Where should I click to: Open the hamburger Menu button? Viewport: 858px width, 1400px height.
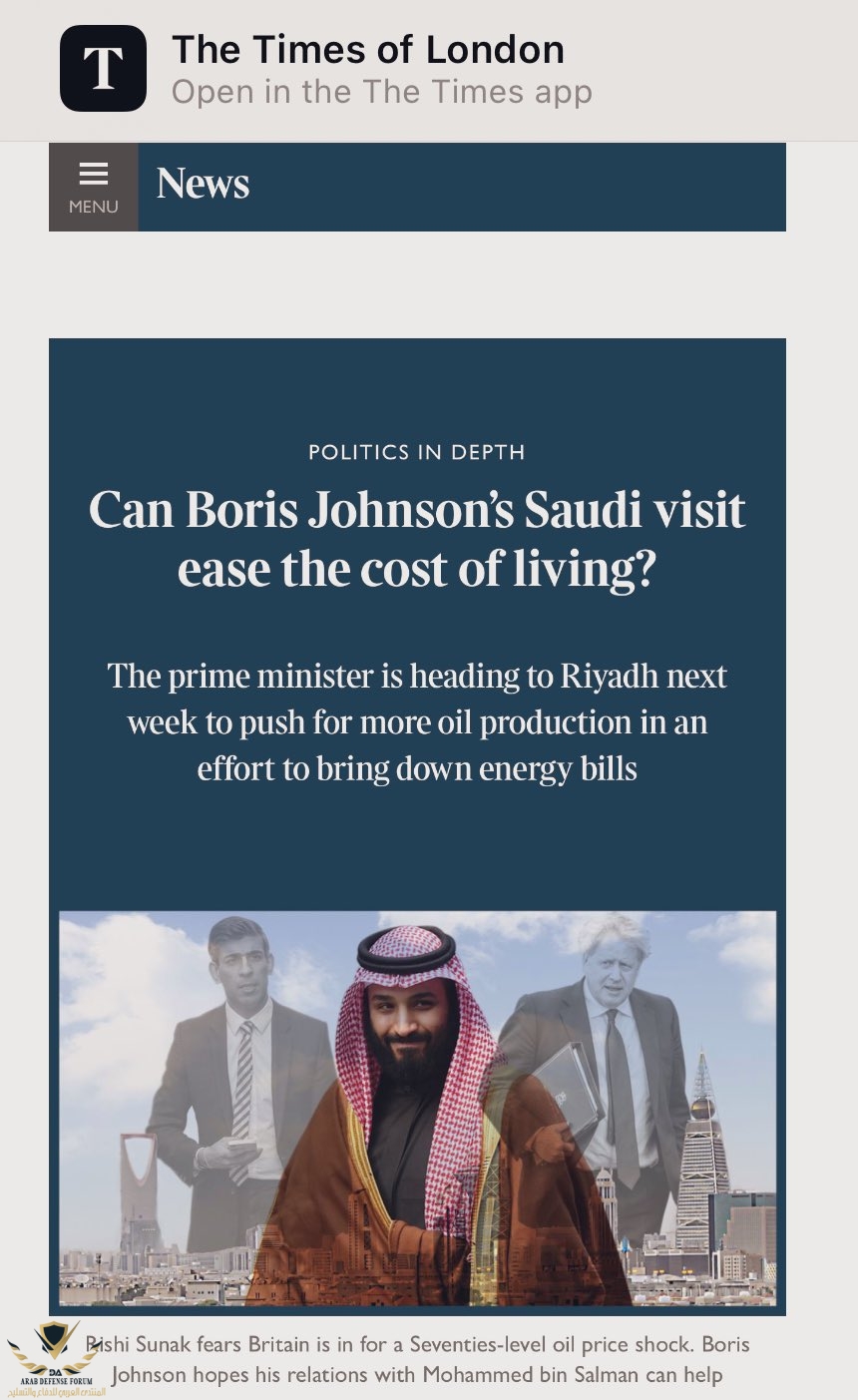click(93, 187)
